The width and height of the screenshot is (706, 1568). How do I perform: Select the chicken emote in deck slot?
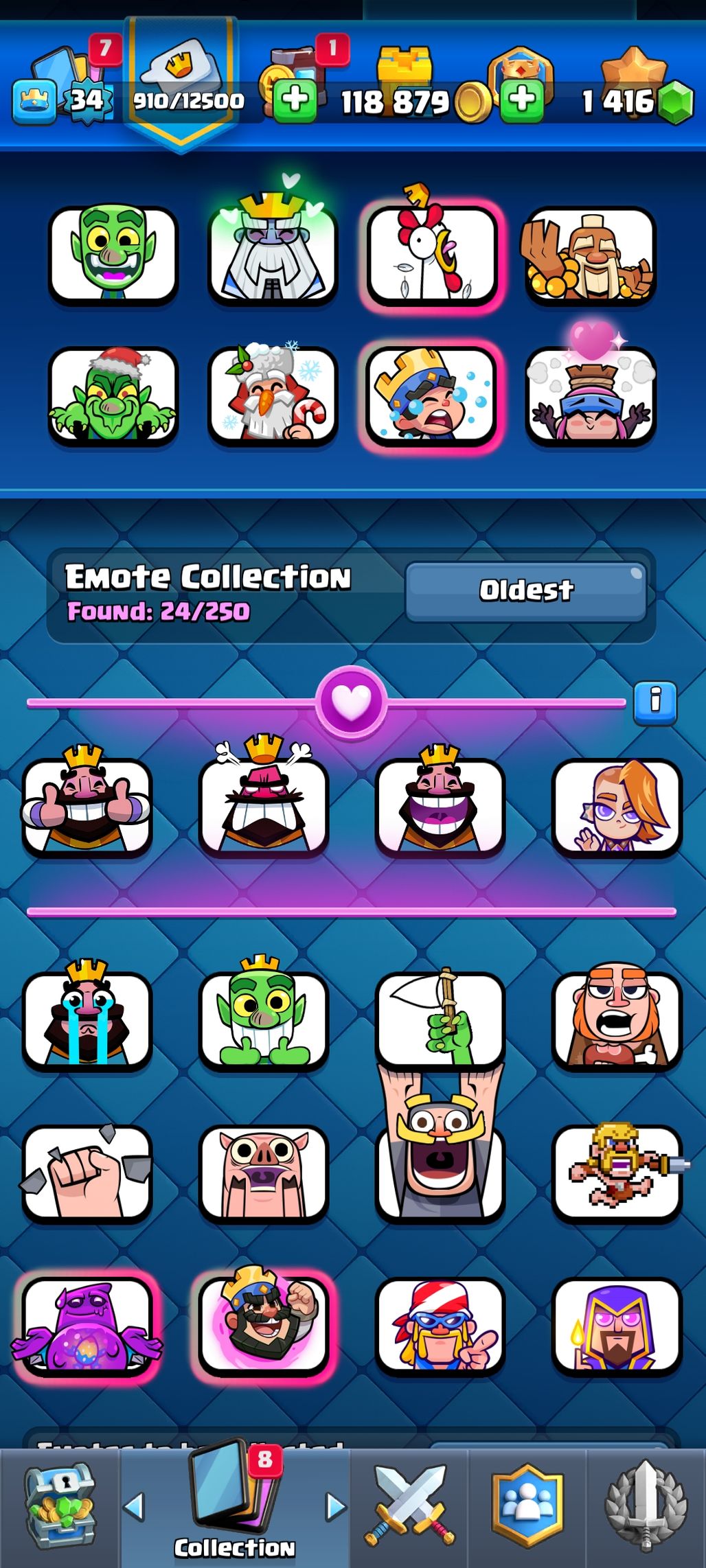tap(431, 254)
